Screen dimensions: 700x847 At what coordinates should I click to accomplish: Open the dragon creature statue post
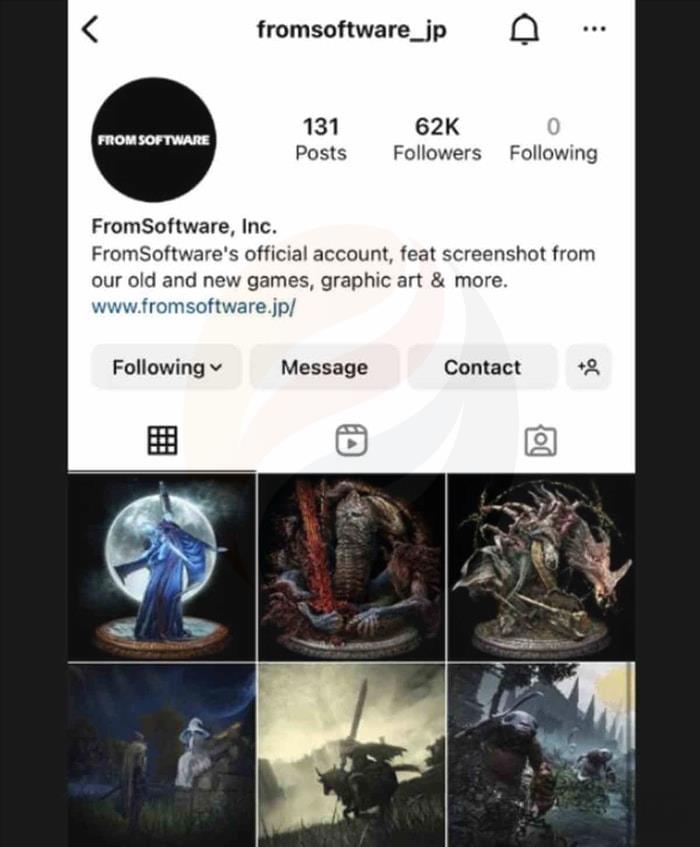pyautogui.click(x=541, y=567)
